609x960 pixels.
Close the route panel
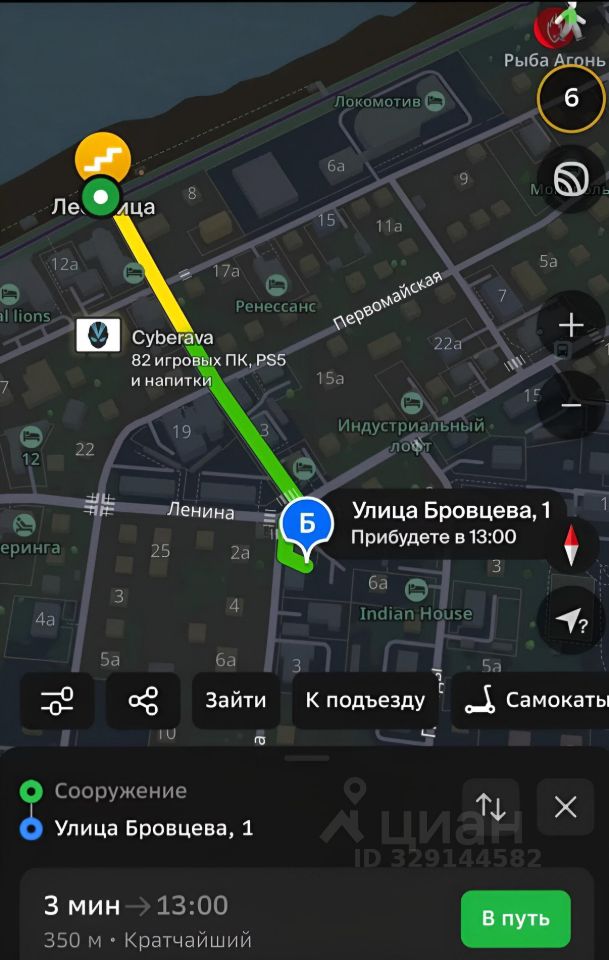tap(565, 807)
